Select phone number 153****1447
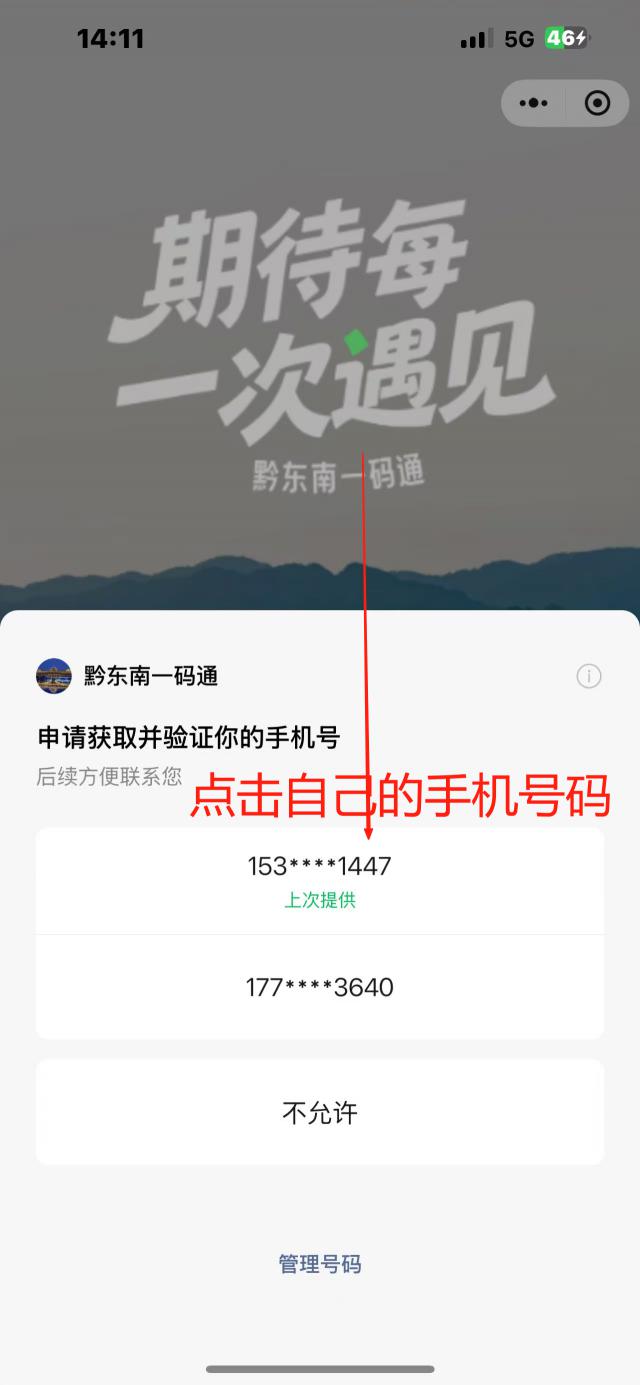This screenshot has height=1385, width=640. click(x=319, y=880)
